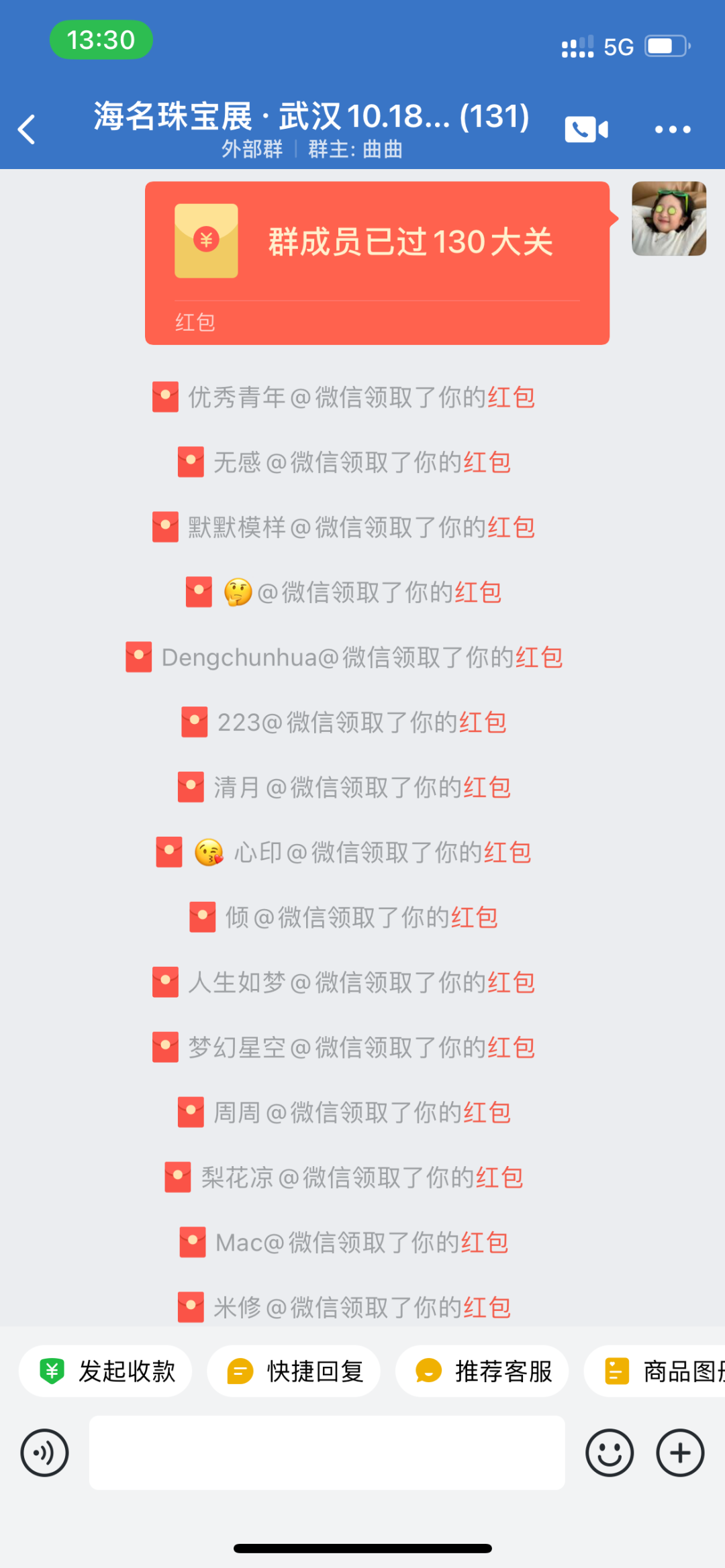The height and width of the screenshot is (1568, 725).
Task: Open 红包 link in 优秀青年 notice
Action: click(x=511, y=397)
